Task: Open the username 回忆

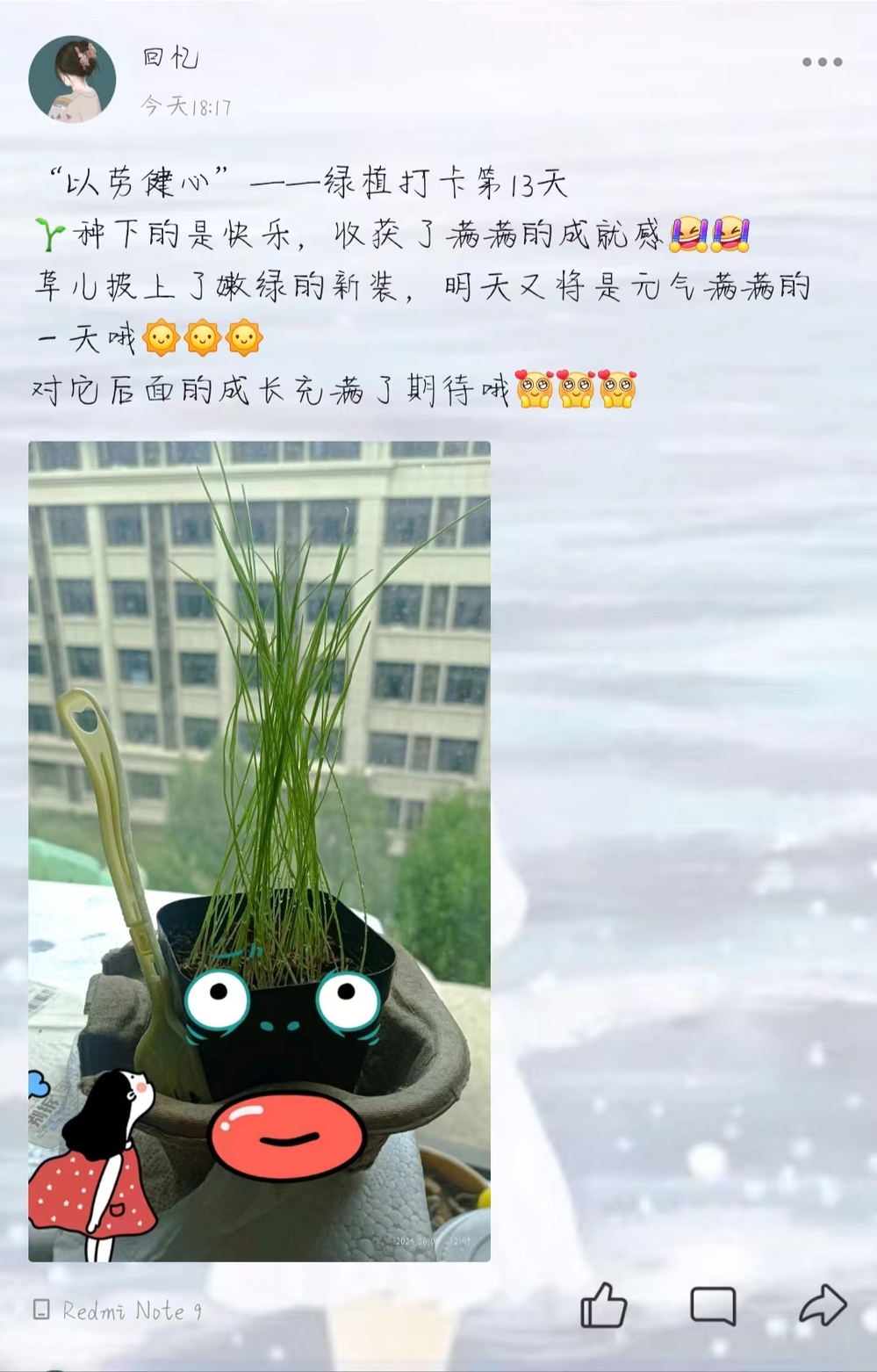Action: click(170, 58)
